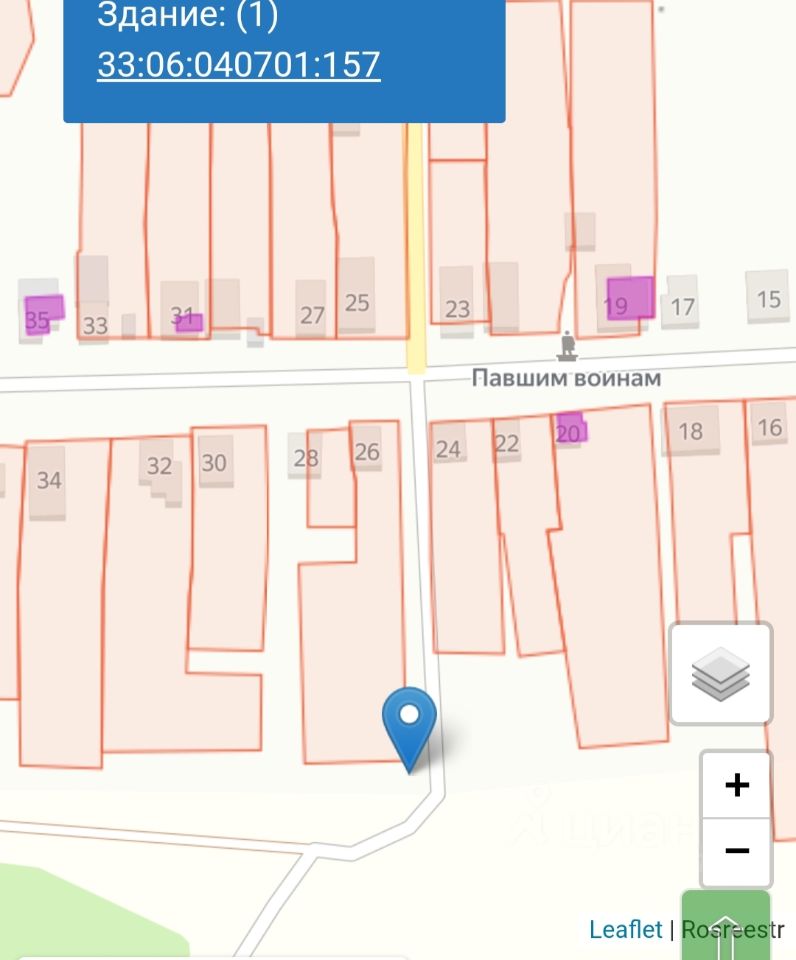Open the map layers switcher
Viewport: 796px width, 960px height.
point(720,673)
